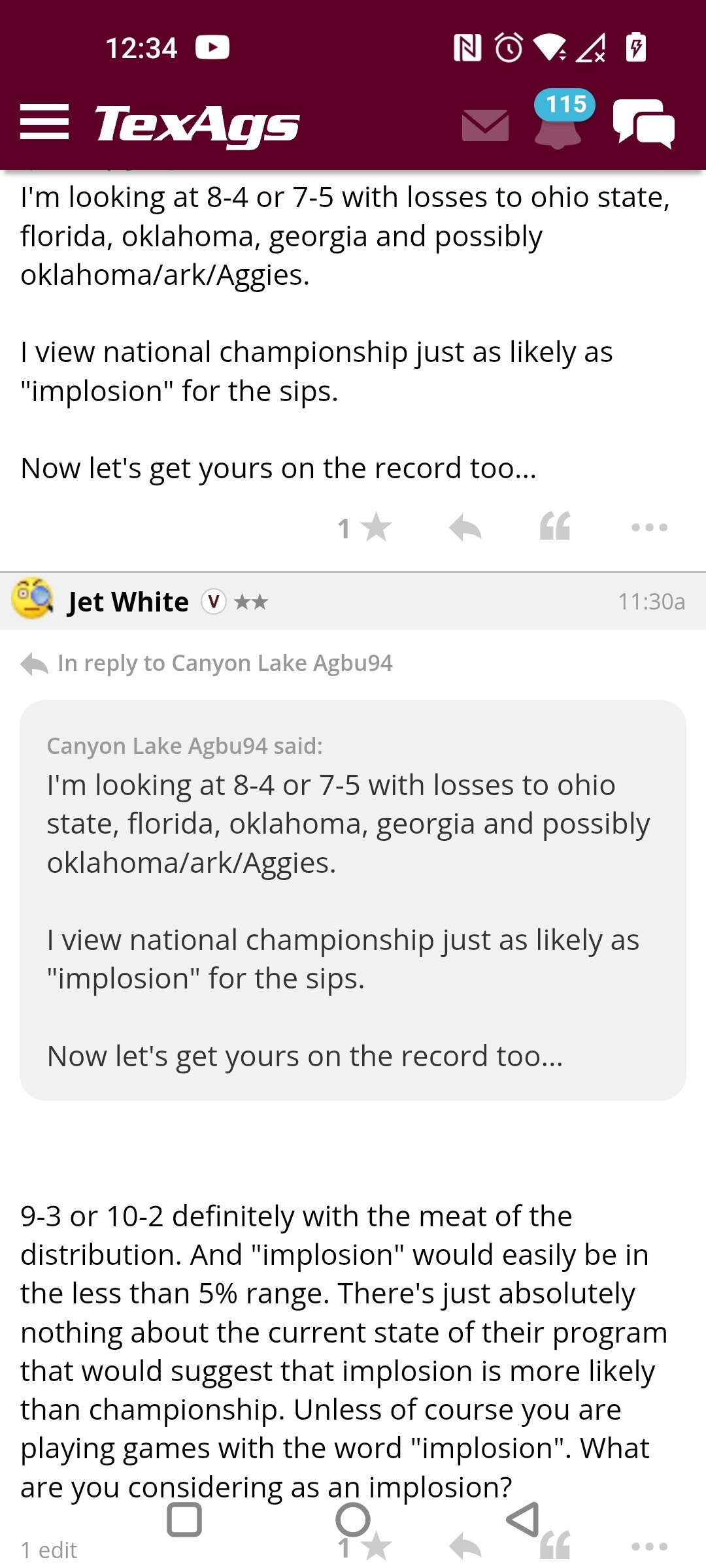Image resolution: width=706 pixels, height=1568 pixels.
Task: Reply to the post ending "record too..."
Action: [465, 527]
